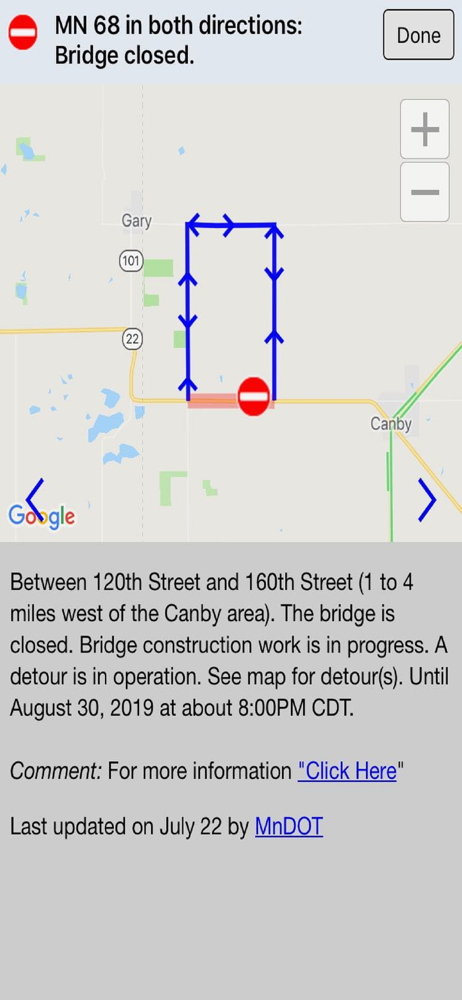Tap the Done button
462x1000 pixels.
(419, 35)
